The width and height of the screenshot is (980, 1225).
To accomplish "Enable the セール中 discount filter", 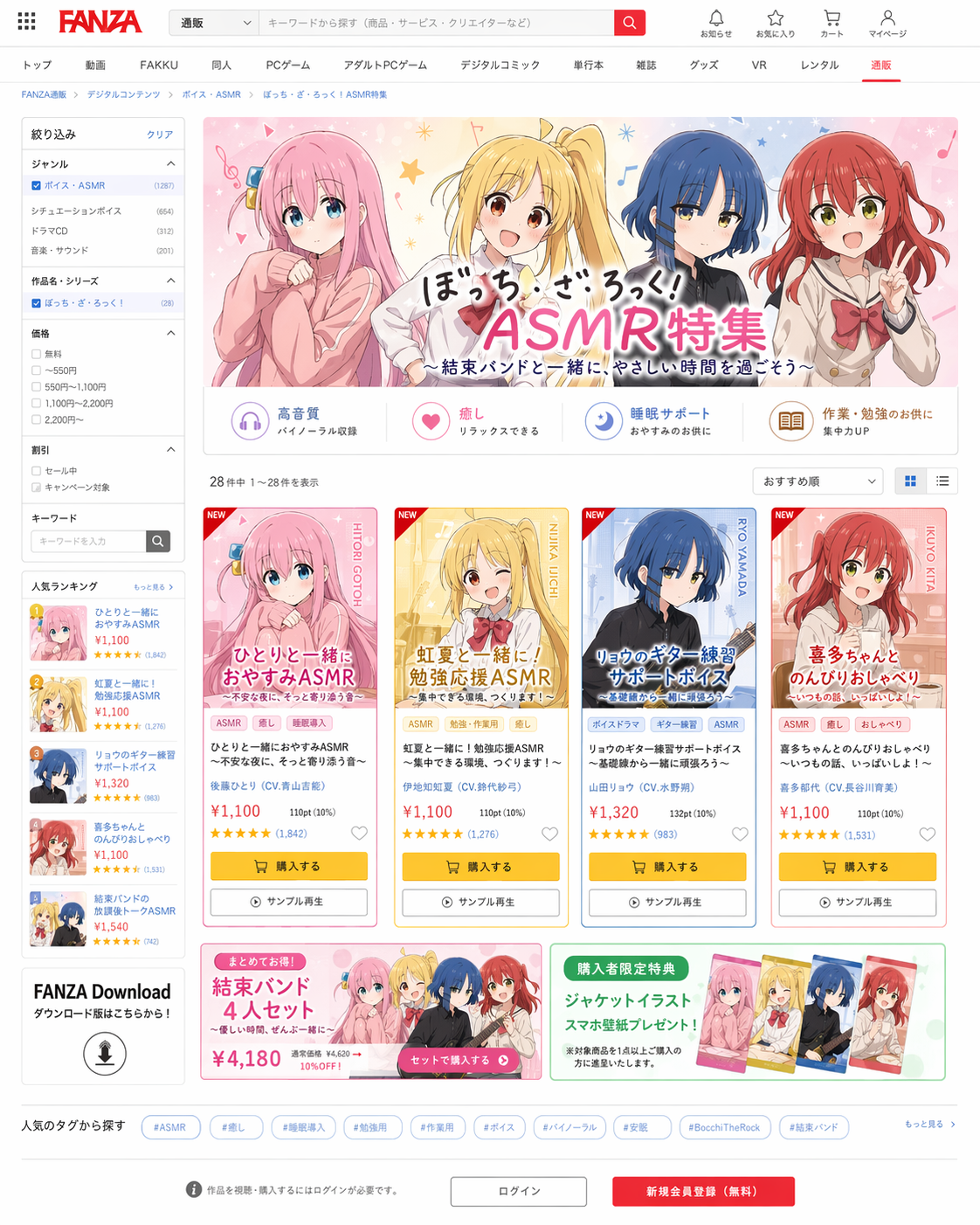I will [37, 471].
